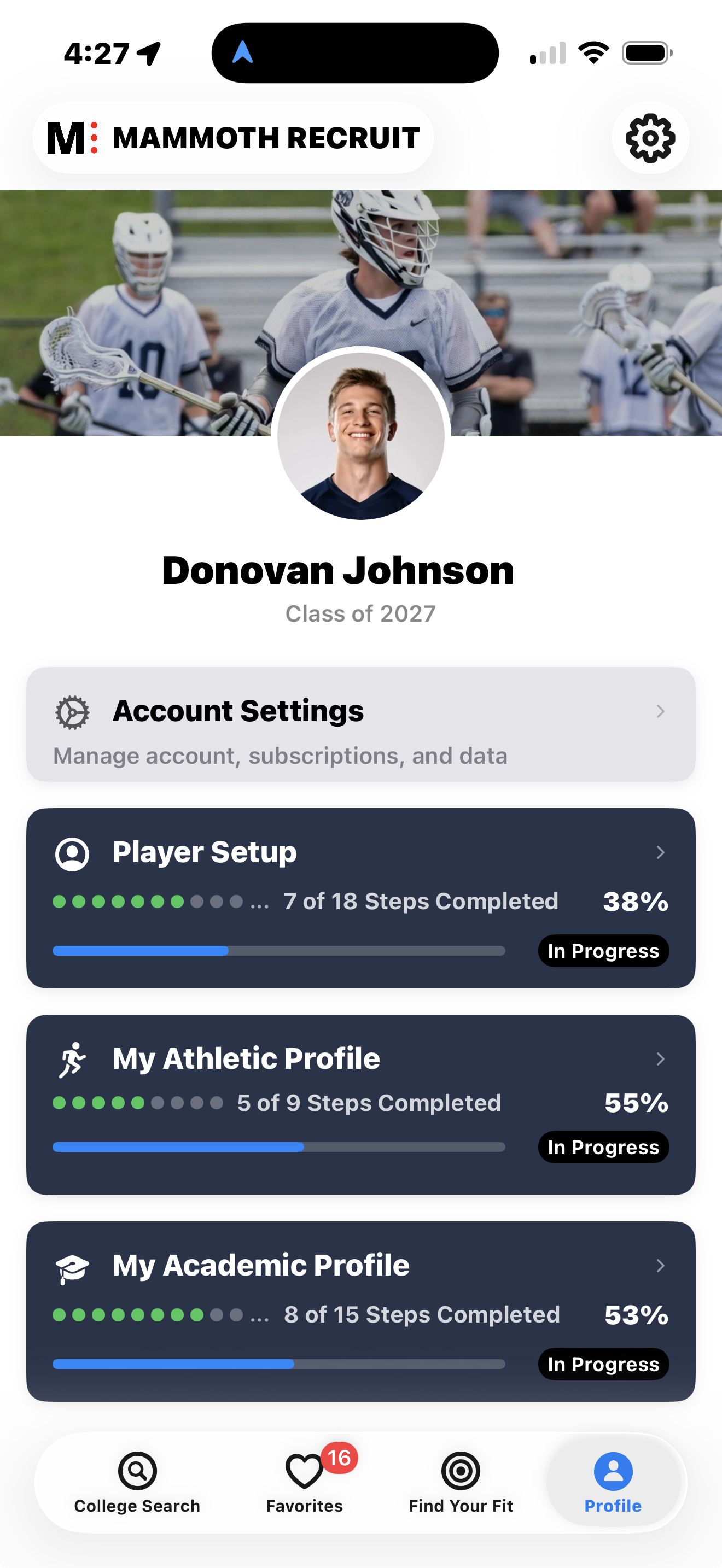
Task: Tap Donovan Johnson's profile photo
Action: [360, 436]
